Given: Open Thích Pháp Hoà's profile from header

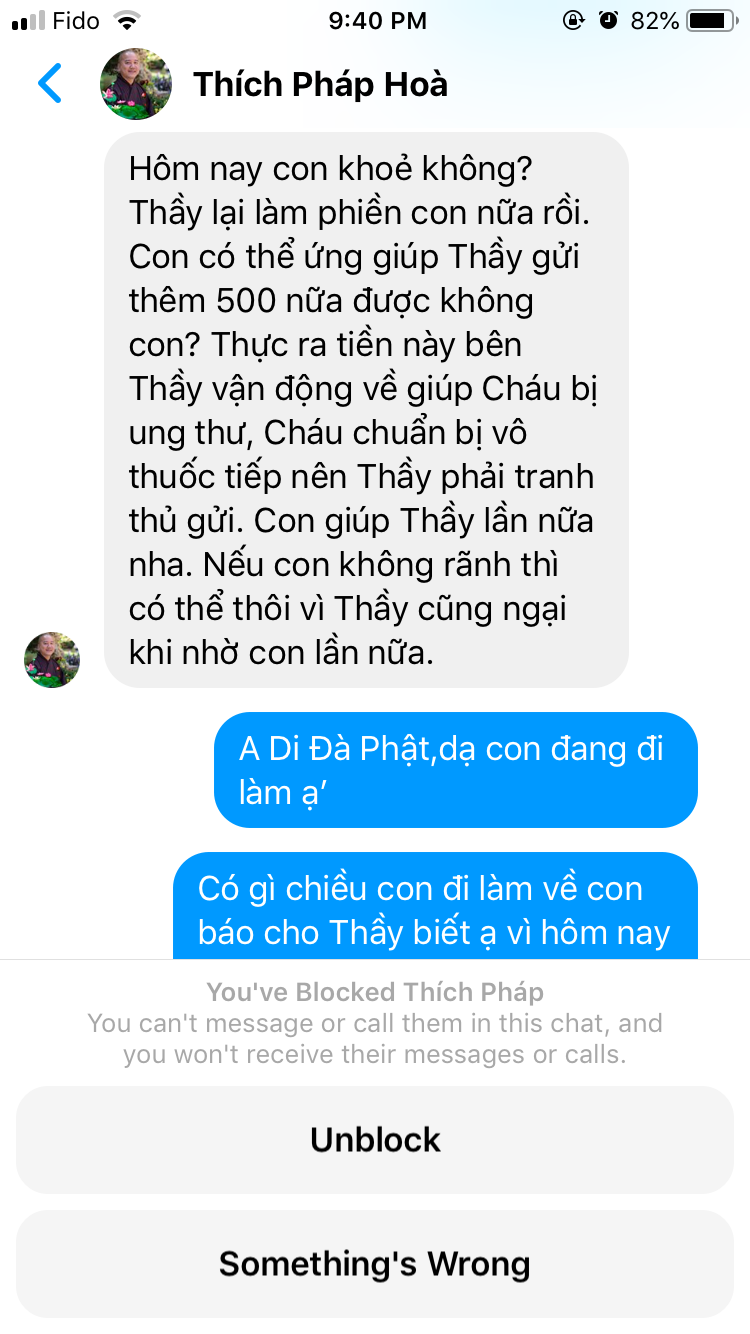Looking at the screenshot, I should point(320,84).
